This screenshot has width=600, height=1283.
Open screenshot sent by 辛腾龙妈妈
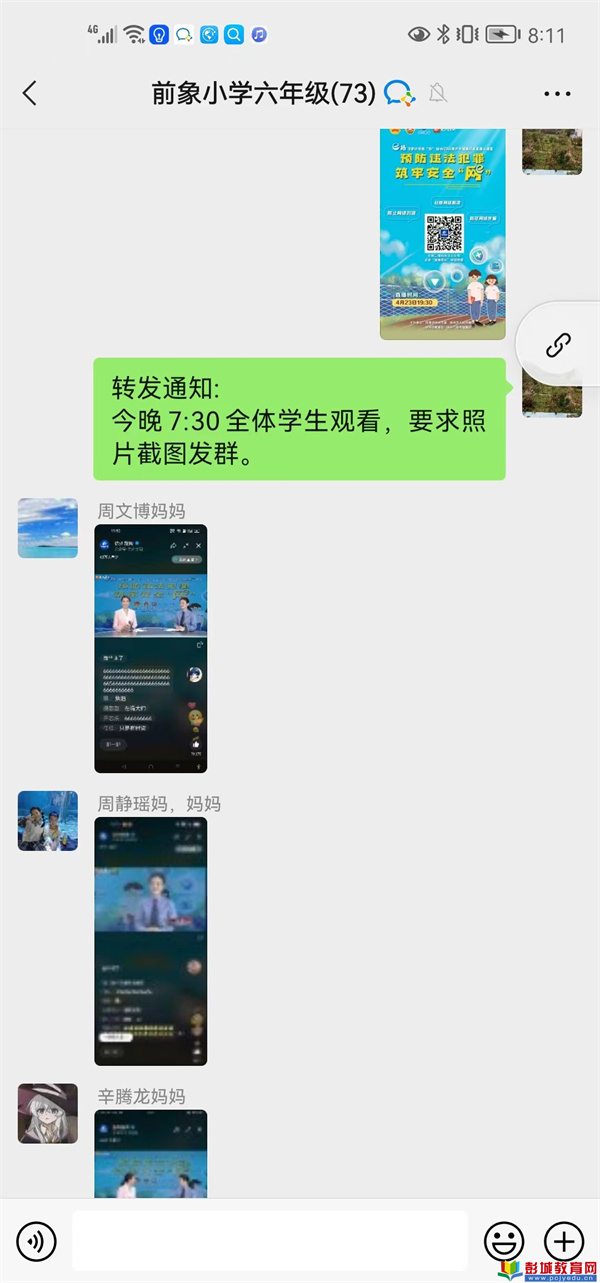coord(151,1153)
